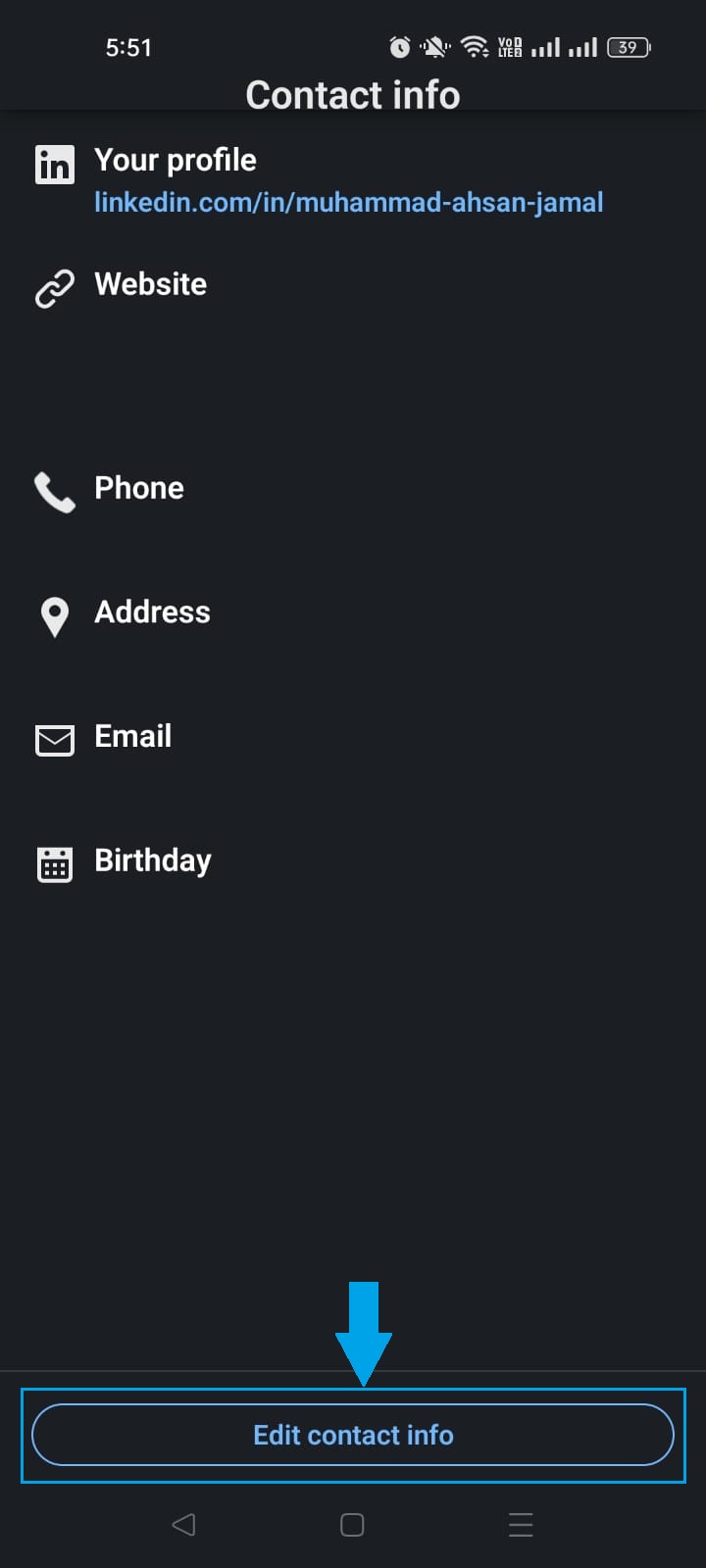Click the LinkedIn profile icon
Screen dimensions: 706x1568
[54, 164]
